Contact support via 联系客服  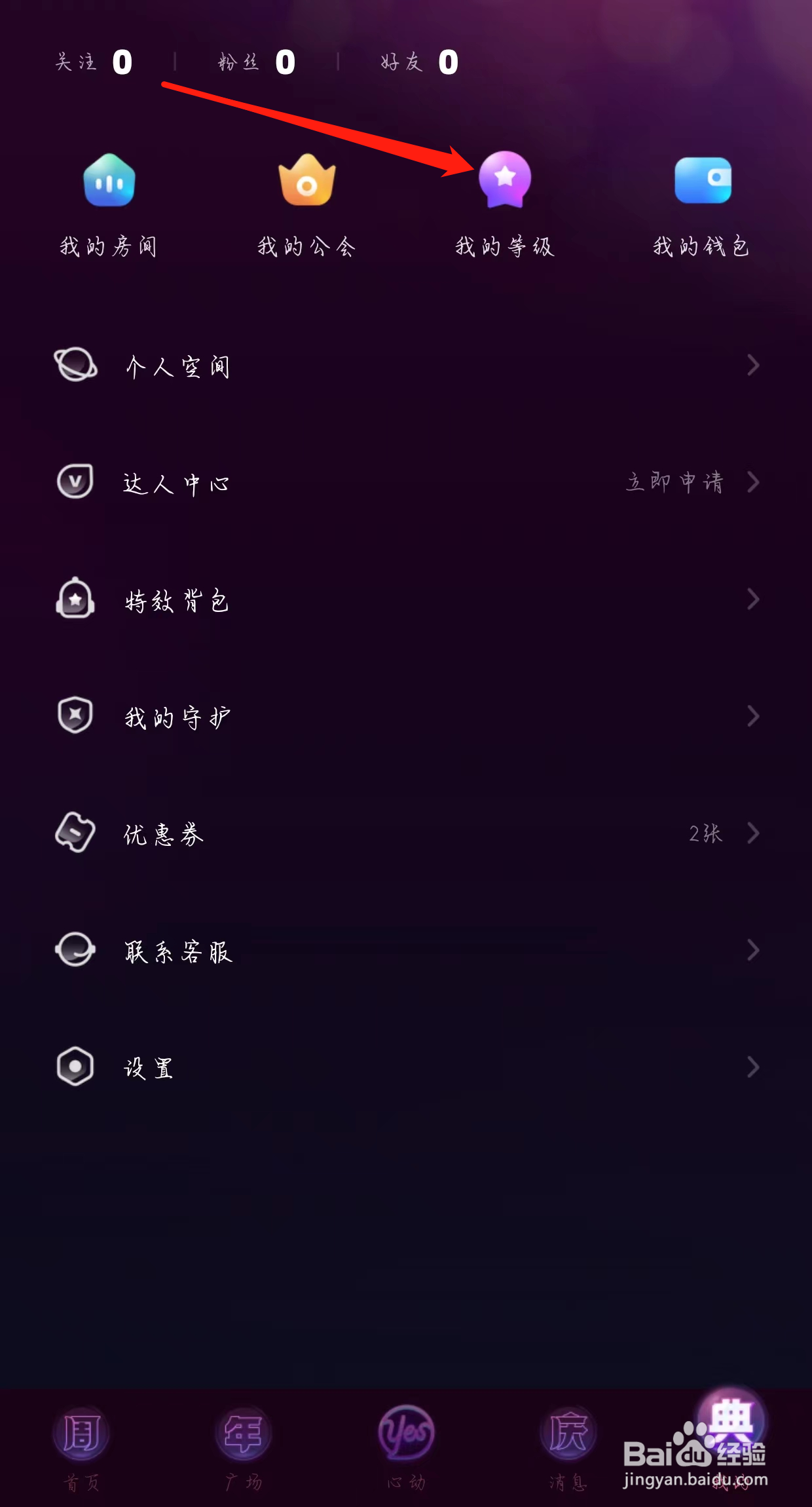[406, 950]
